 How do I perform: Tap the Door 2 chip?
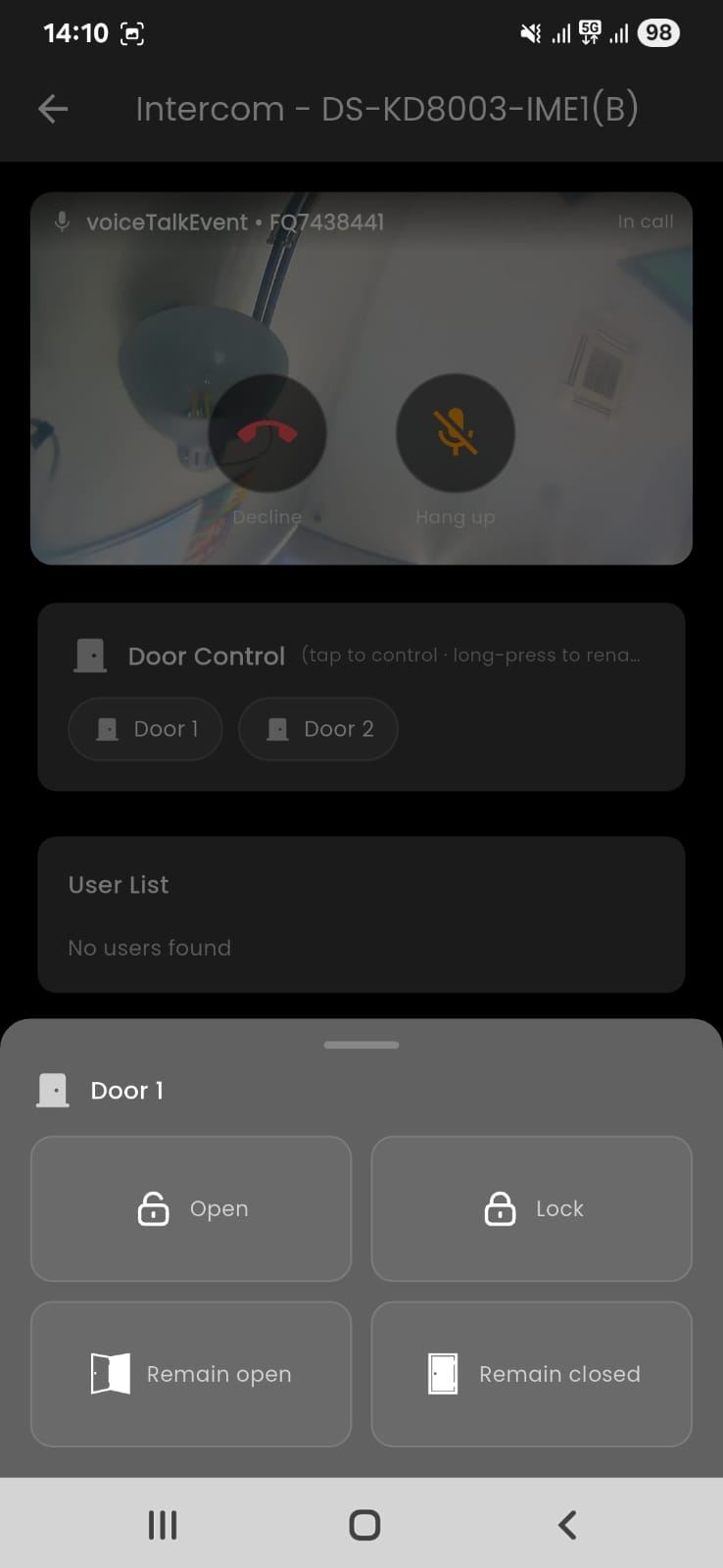pyautogui.click(x=318, y=729)
